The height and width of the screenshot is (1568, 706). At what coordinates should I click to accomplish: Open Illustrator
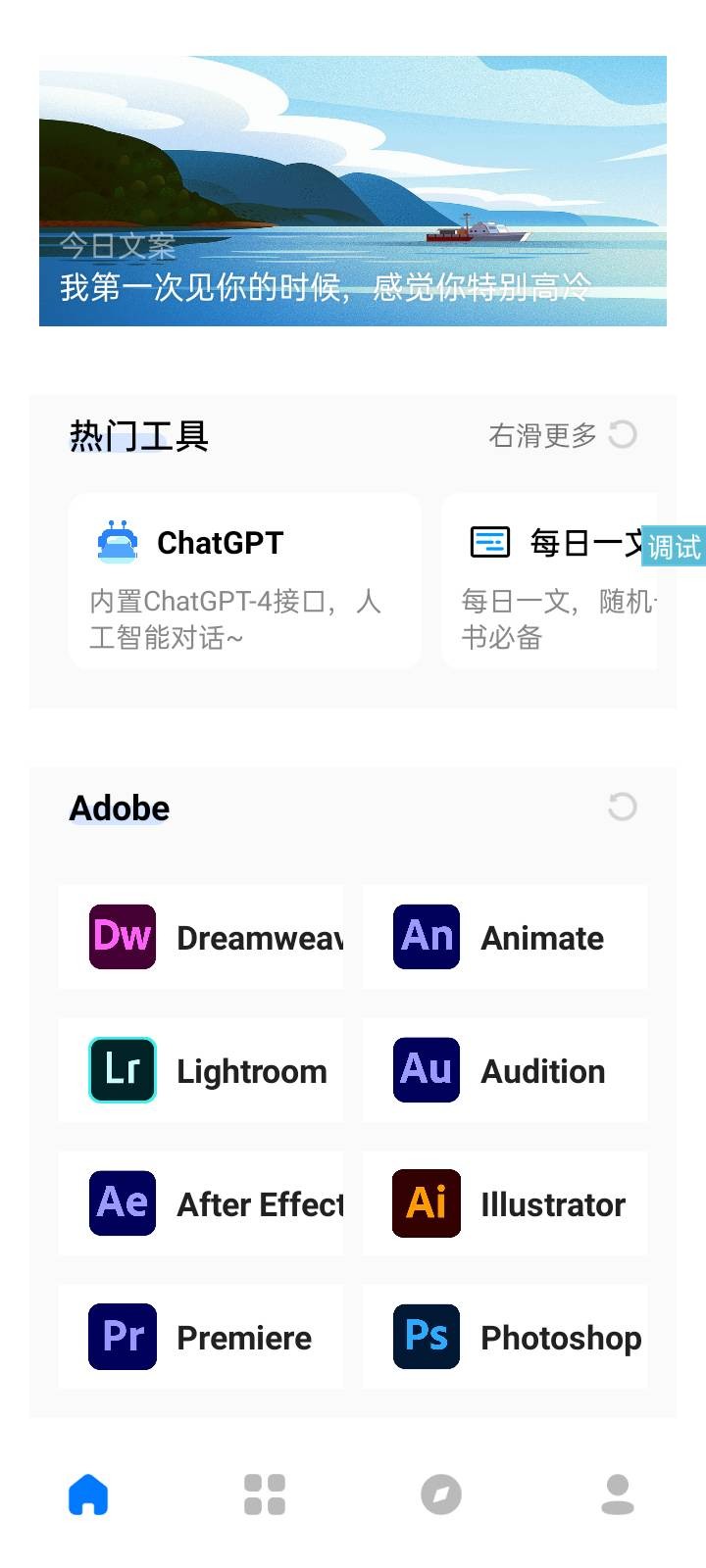(x=505, y=1203)
